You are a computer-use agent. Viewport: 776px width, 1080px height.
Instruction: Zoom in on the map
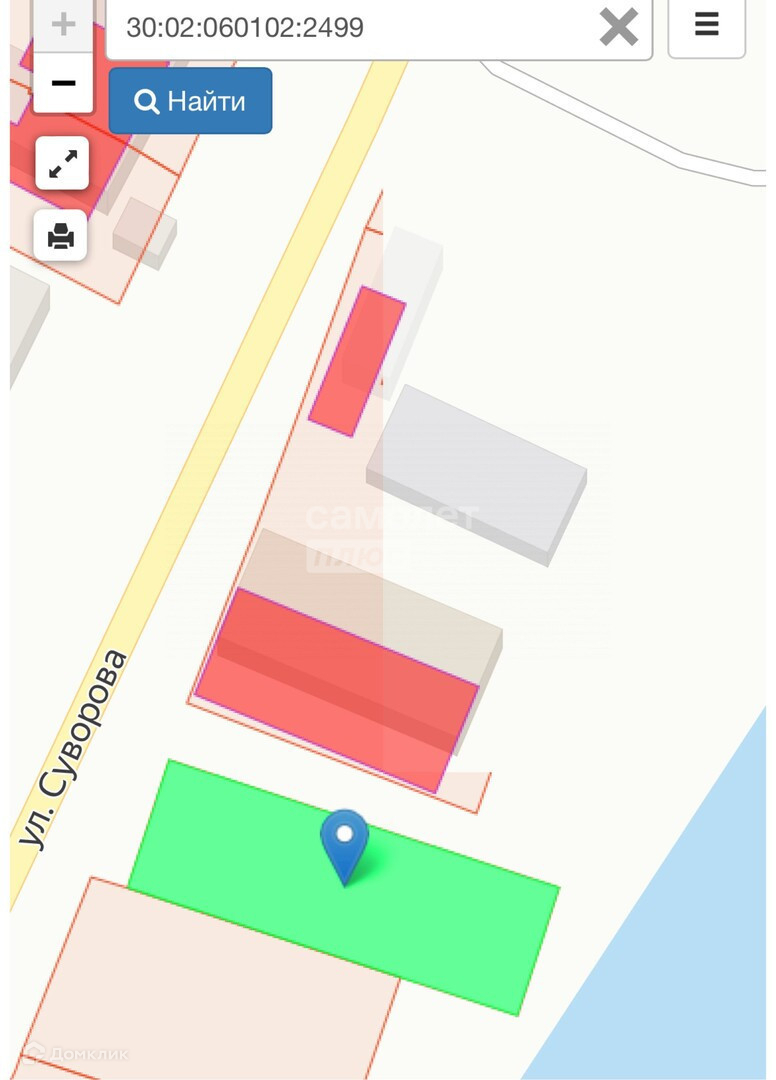pos(63,26)
